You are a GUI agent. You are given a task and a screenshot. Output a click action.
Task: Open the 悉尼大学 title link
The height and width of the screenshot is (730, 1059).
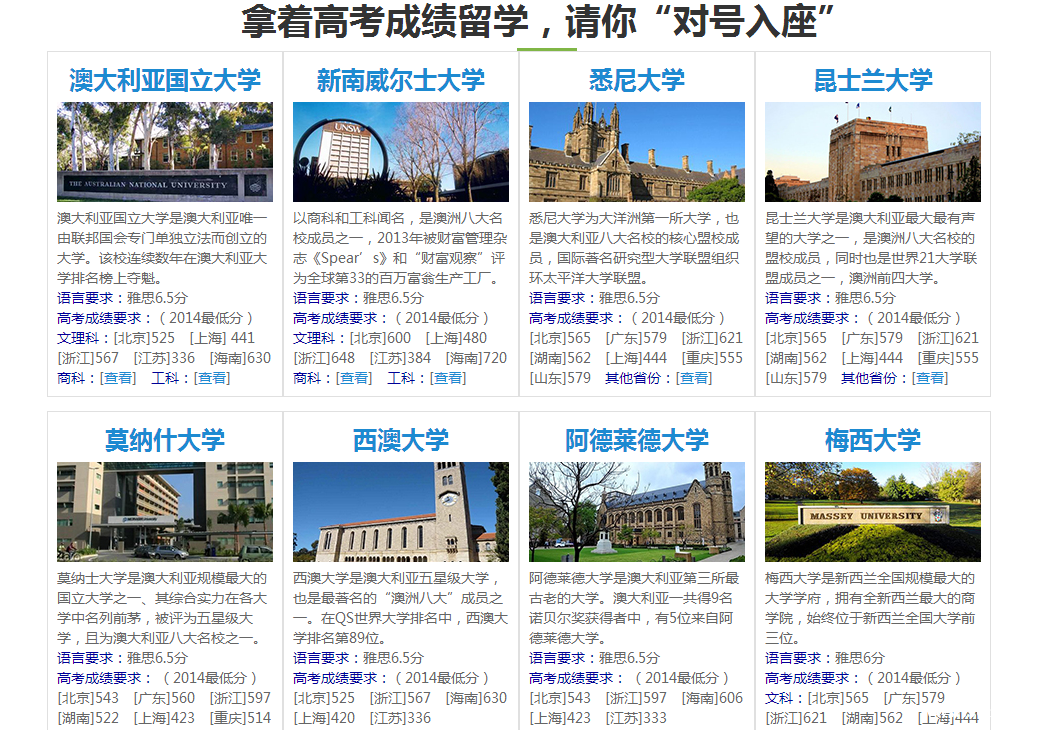coord(637,80)
